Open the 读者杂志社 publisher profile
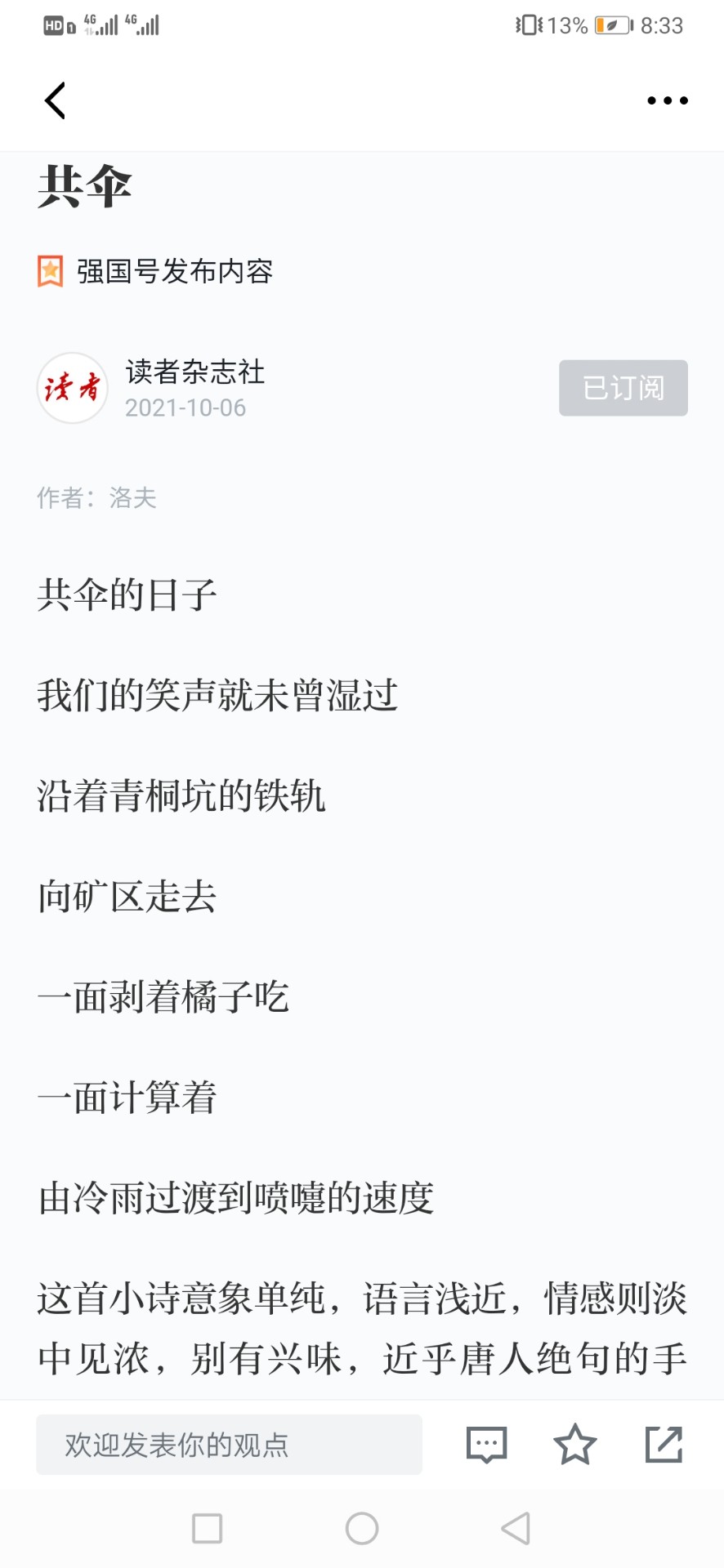Viewport: 724px width, 1568px height. pos(194,372)
